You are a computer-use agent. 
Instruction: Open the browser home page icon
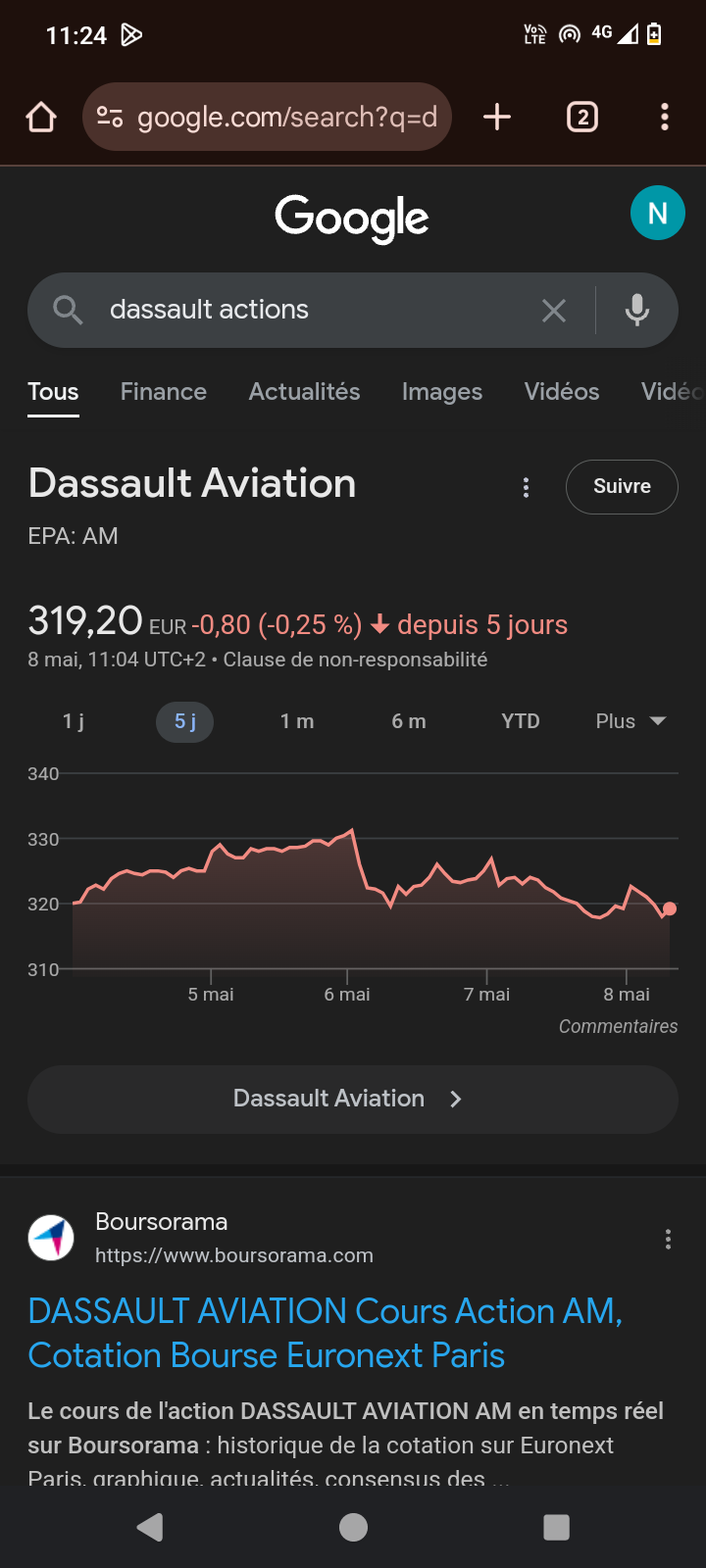(41, 118)
